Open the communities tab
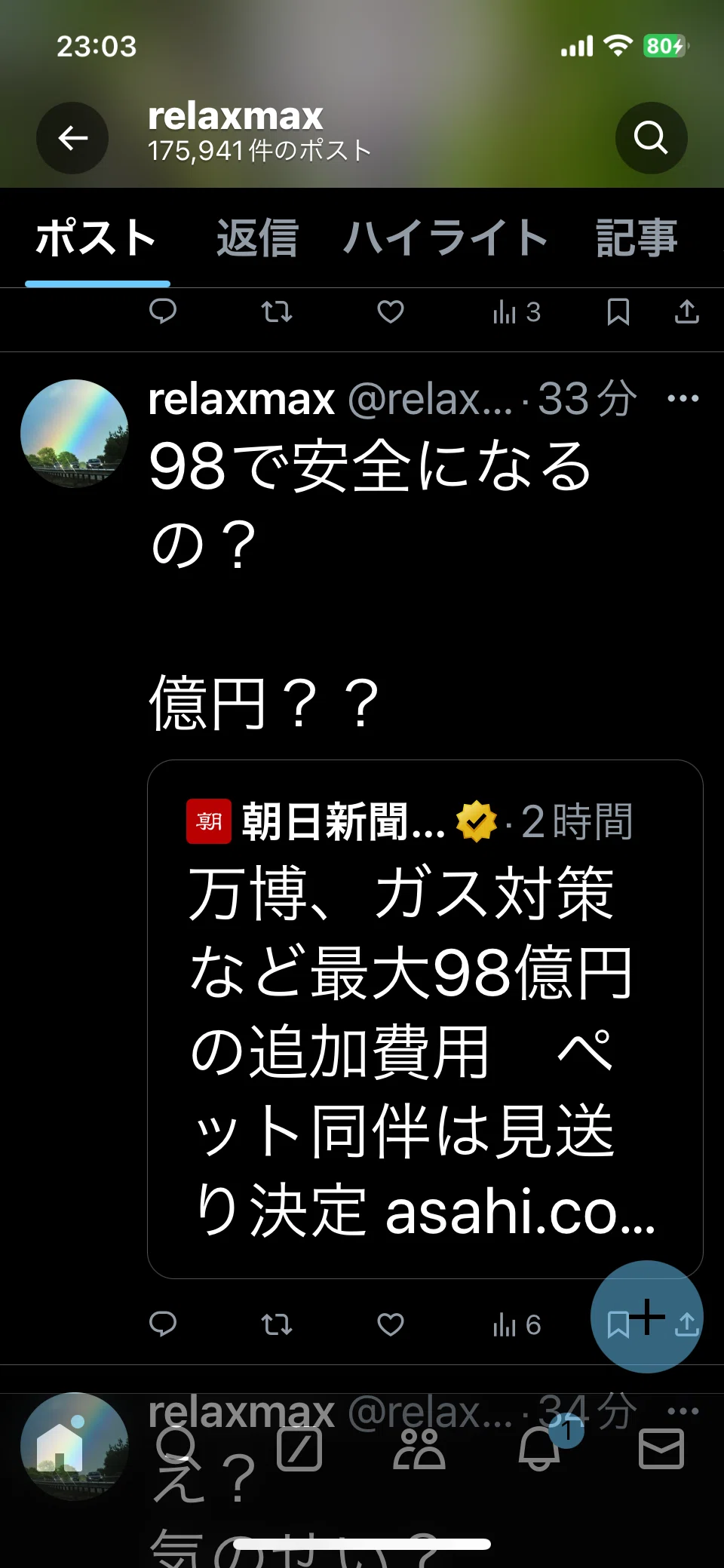This screenshot has height=1568, width=724. (x=419, y=1449)
